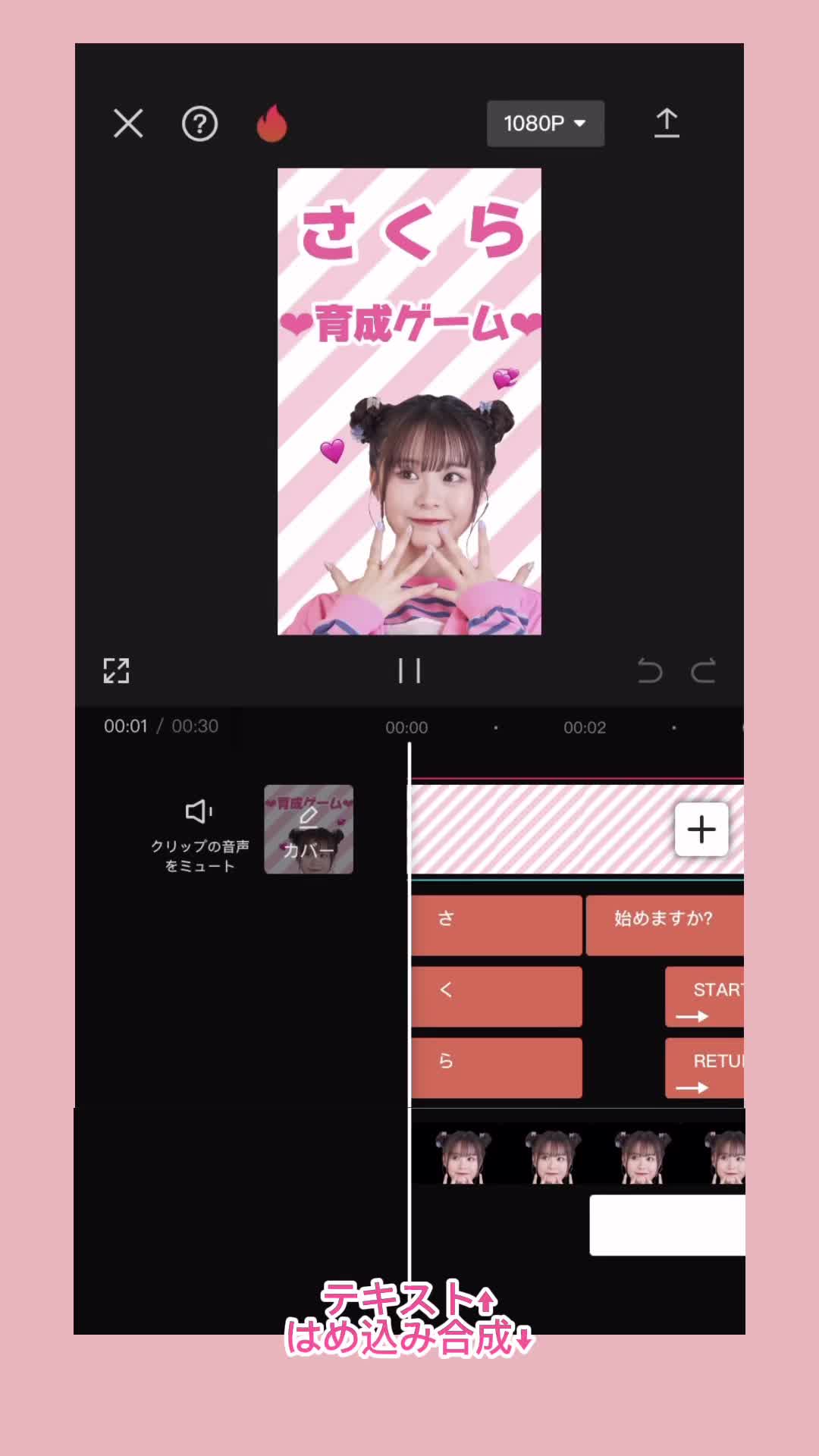Select the white overlay clip
819x1456 pixels.
pos(667,1225)
